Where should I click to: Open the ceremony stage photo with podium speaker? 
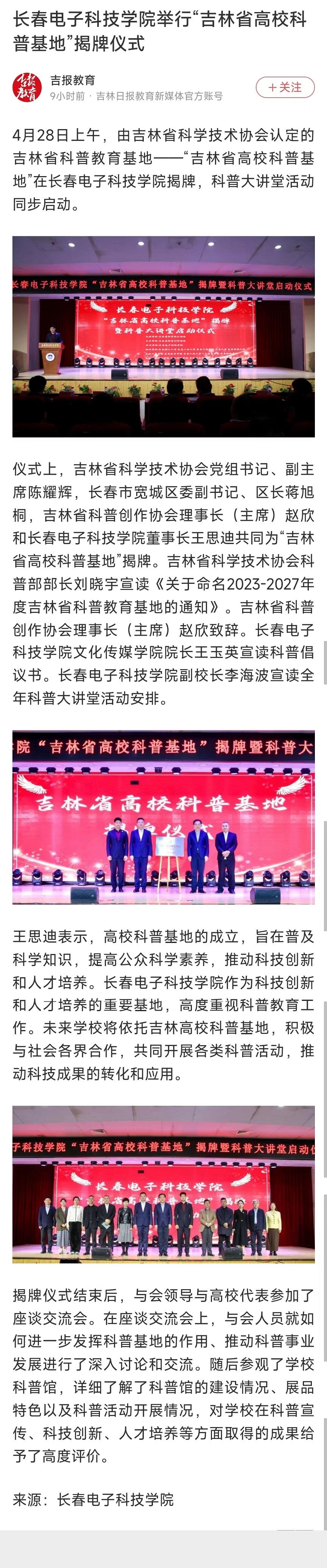[x=163, y=336]
